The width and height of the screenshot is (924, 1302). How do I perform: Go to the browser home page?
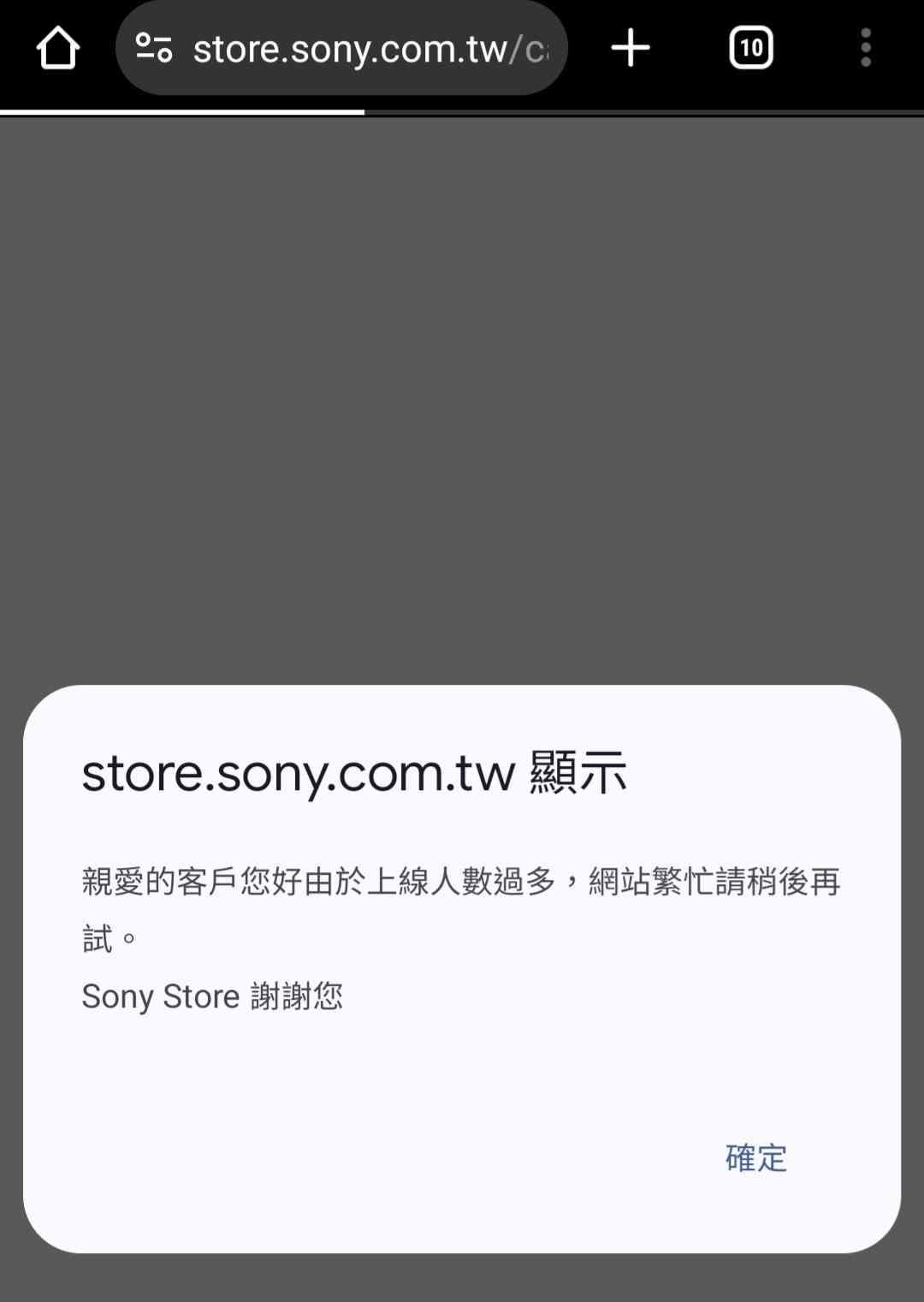[58, 48]
